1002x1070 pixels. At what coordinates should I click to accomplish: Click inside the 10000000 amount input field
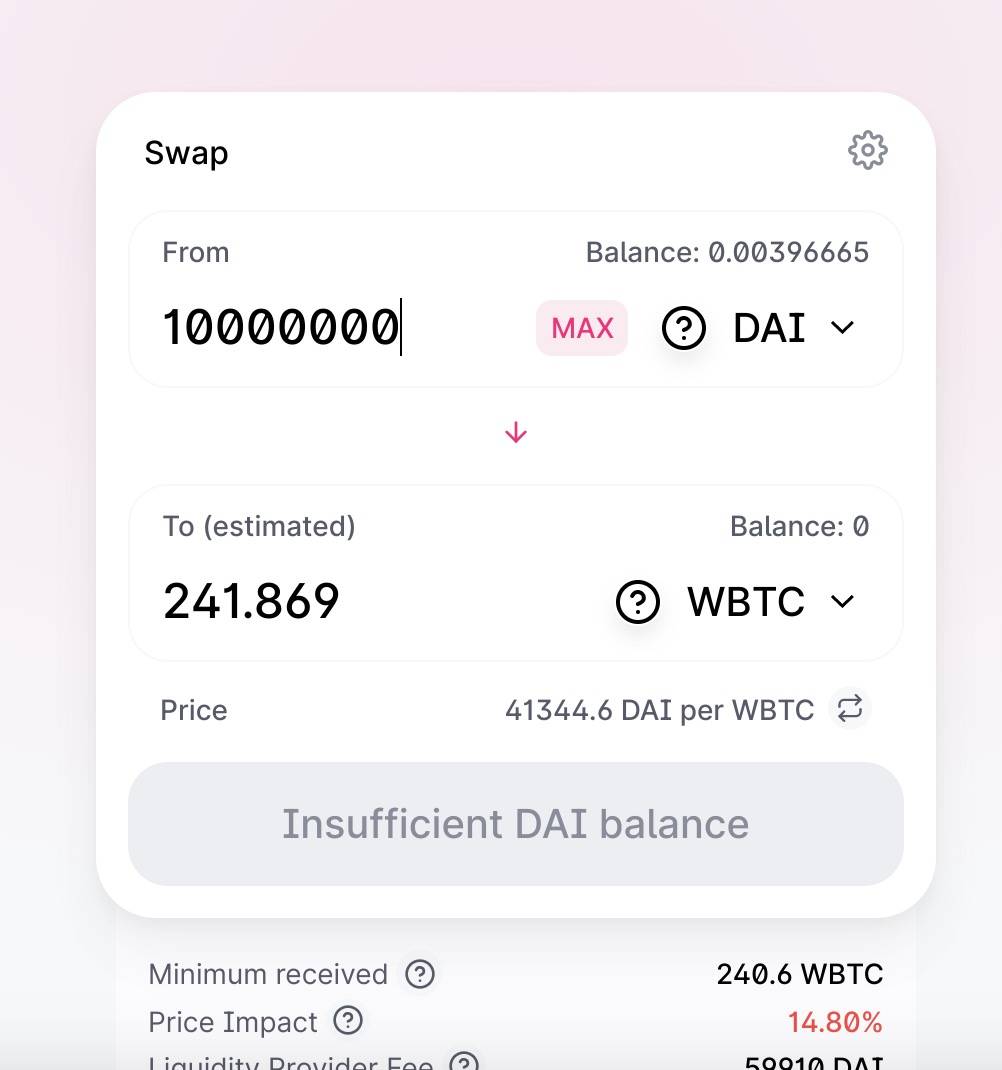pyautogui.click(x=280, y=328)
